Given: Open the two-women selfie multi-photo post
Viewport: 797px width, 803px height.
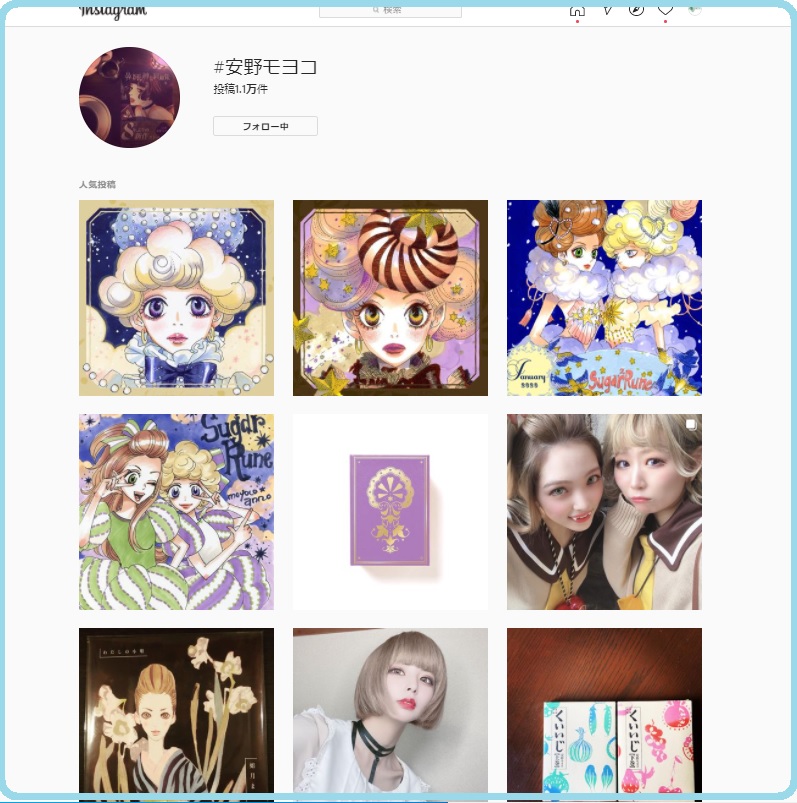Looking at the screenshot, I should (x=604, y=511).
